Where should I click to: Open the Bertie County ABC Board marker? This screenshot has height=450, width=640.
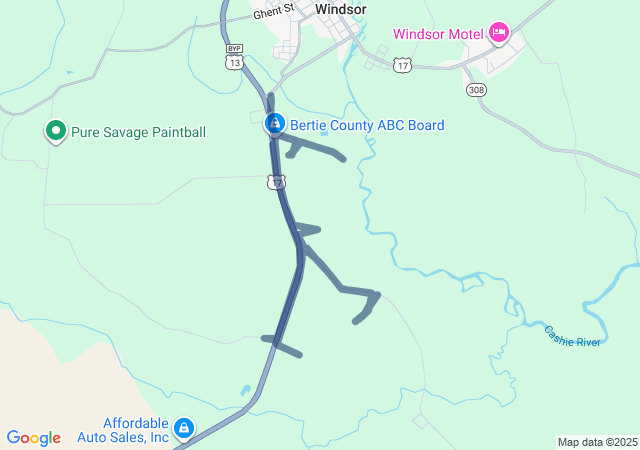click(274, 124)
